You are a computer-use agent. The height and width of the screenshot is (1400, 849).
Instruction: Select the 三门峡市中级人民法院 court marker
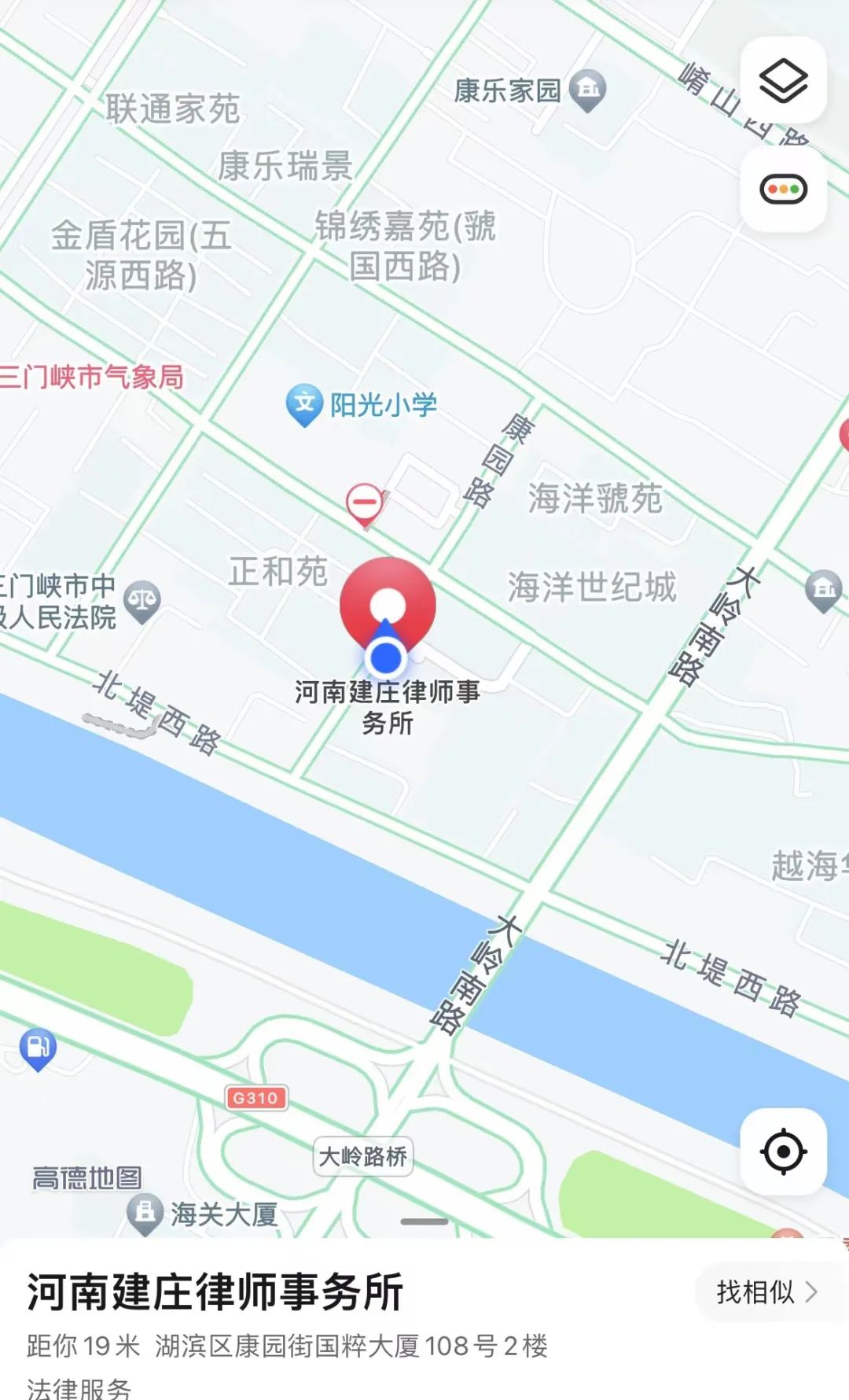point(142,601)
